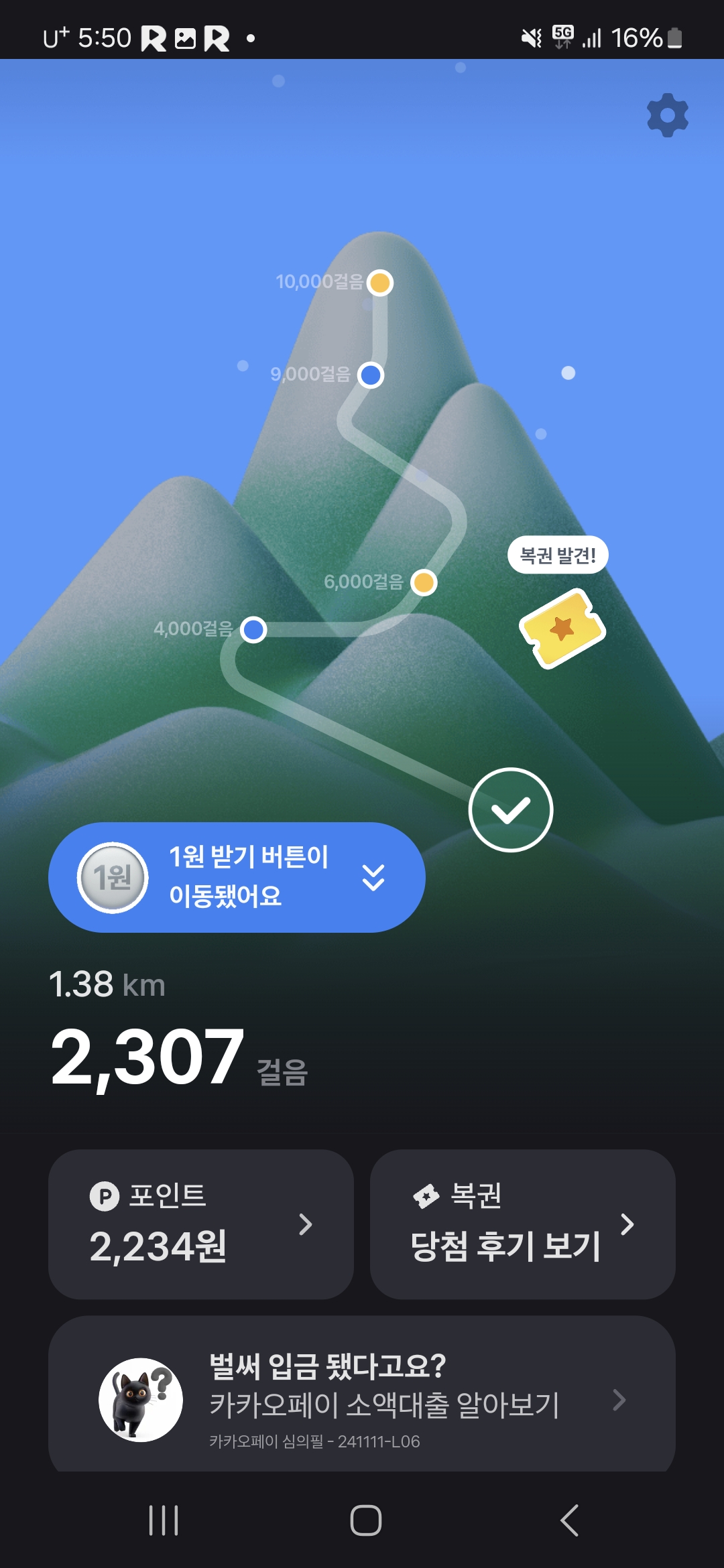Open recent apps from navigation bar
This screenshot has width=724, height=1568.
click(x=164, y=1520)
